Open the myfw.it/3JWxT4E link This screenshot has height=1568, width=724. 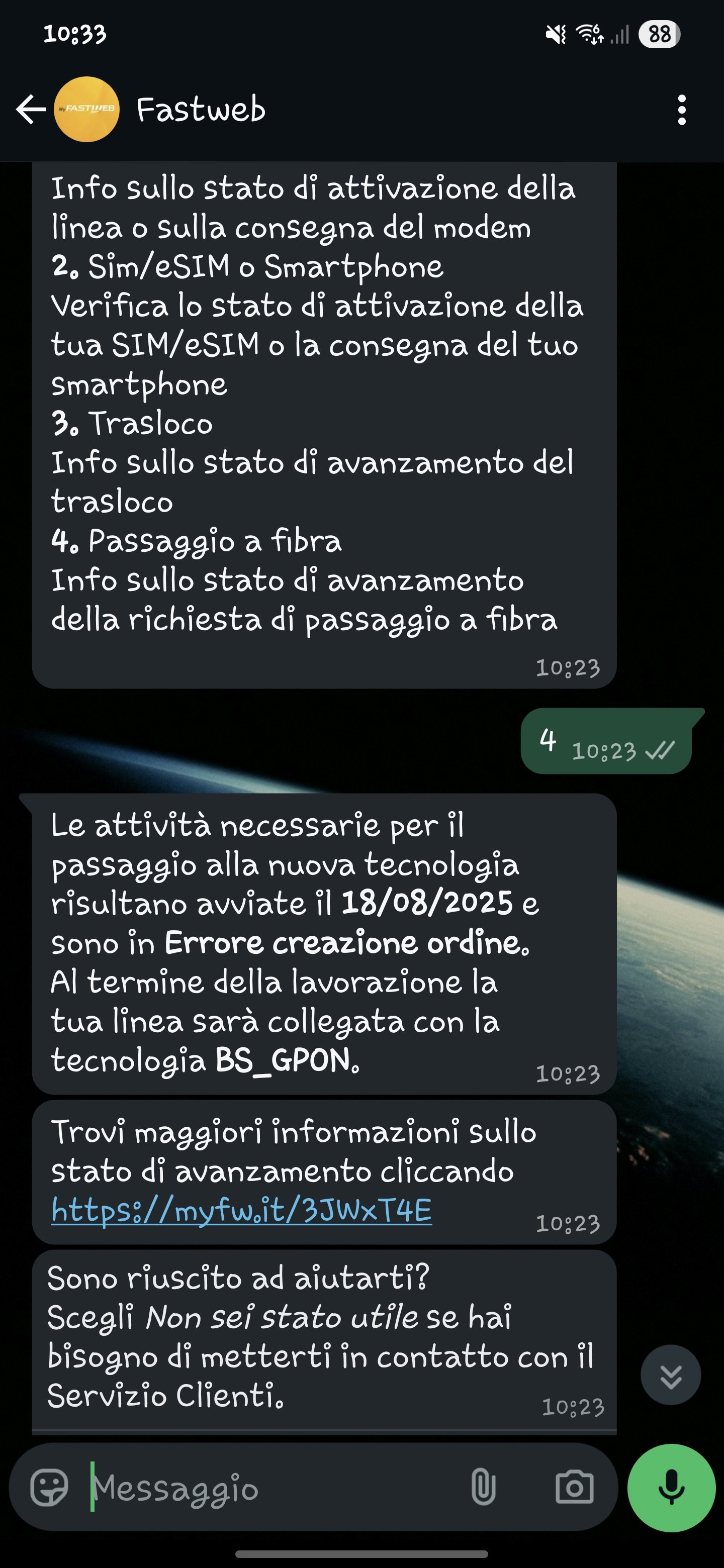241,1210
